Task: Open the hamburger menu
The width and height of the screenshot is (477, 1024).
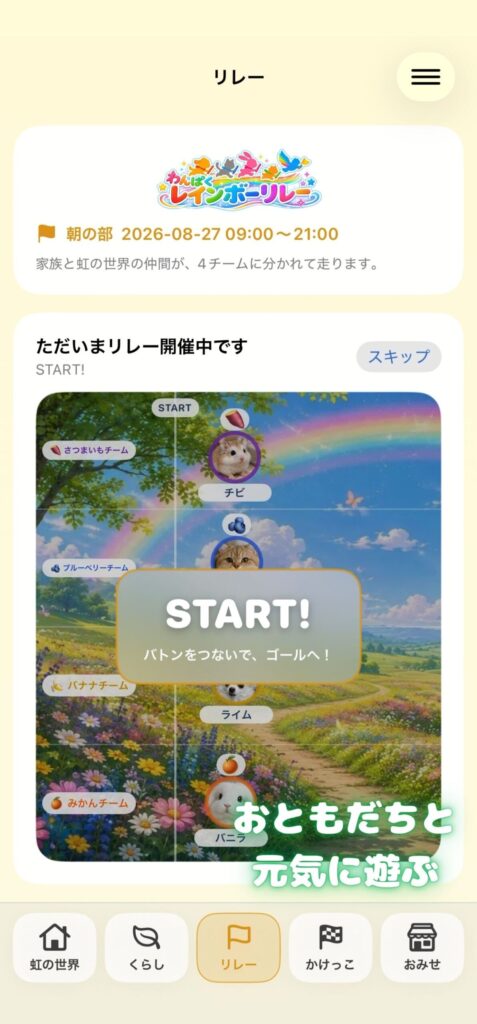Action: click(425, 77)
